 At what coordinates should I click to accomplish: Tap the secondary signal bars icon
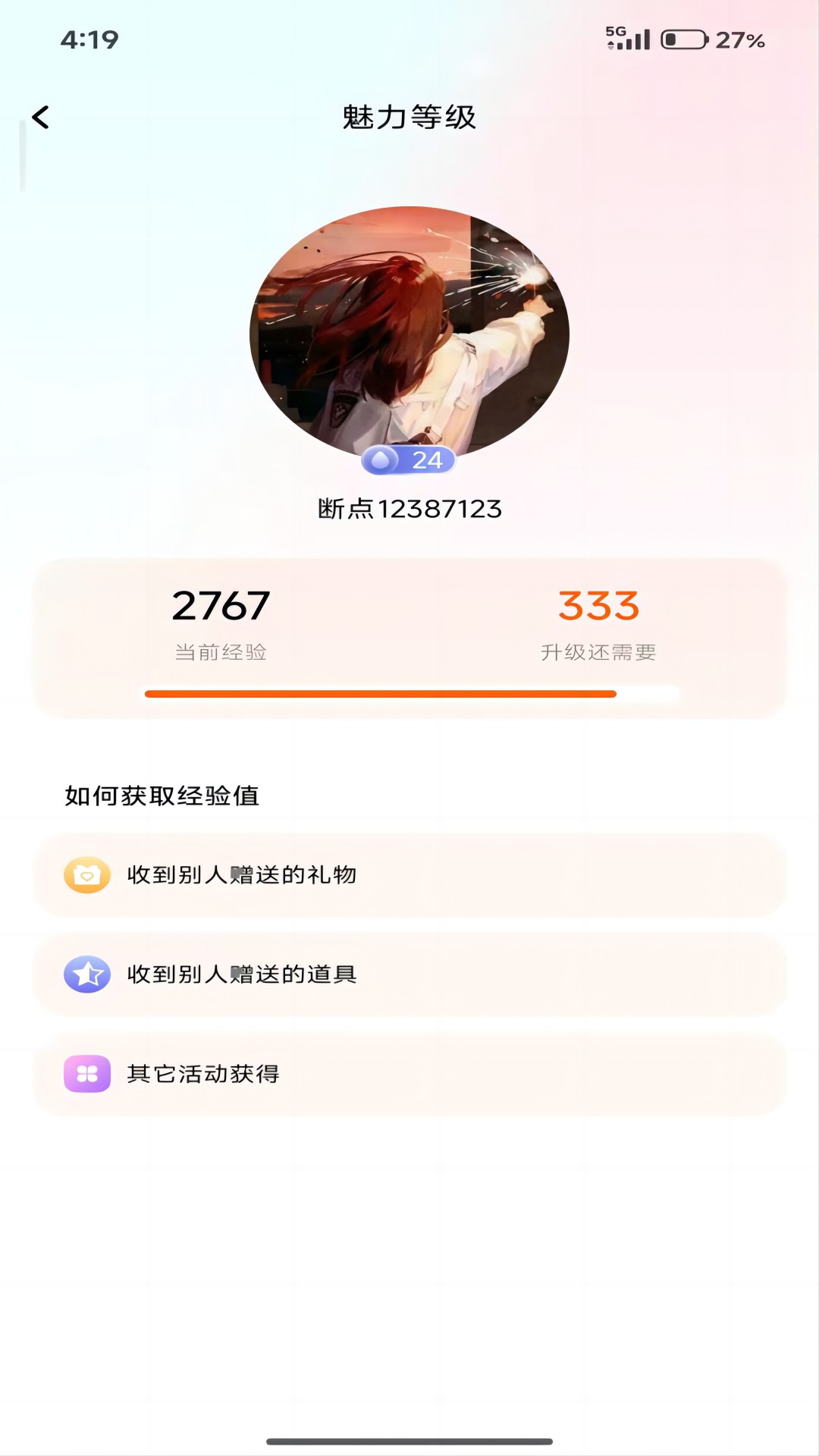click(635, 42)
